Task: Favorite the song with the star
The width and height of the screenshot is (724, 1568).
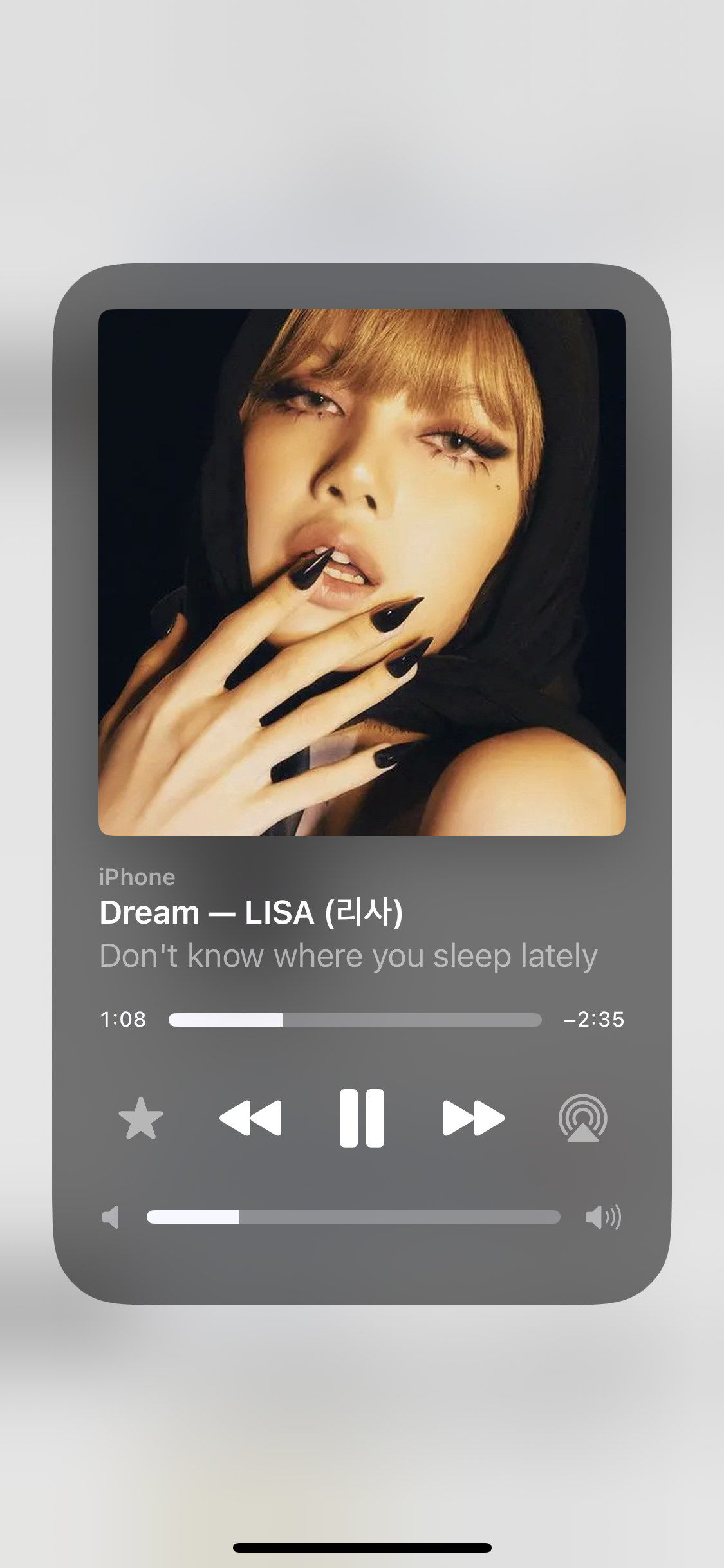Action: click(141, 1119)
